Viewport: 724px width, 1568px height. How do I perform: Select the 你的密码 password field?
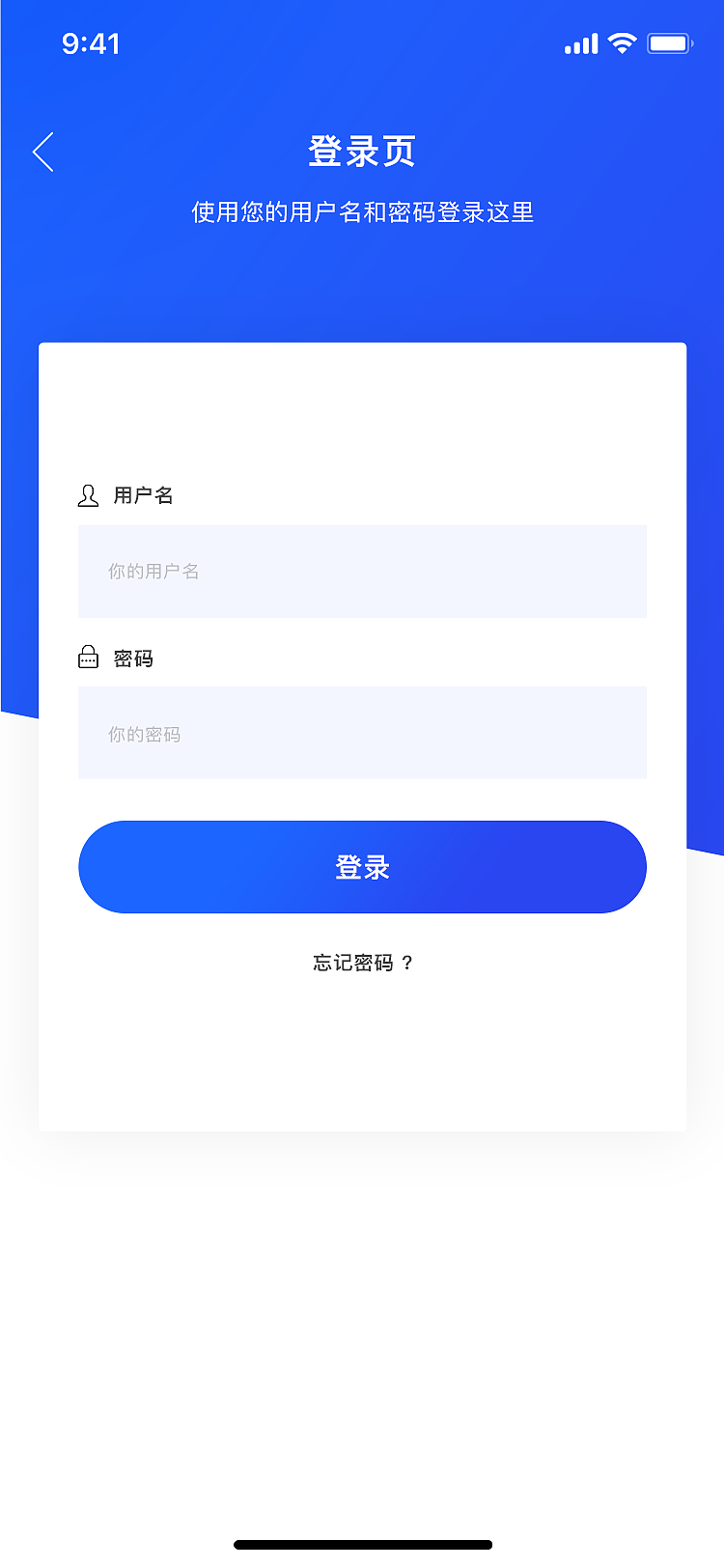(x=362, y=733)
